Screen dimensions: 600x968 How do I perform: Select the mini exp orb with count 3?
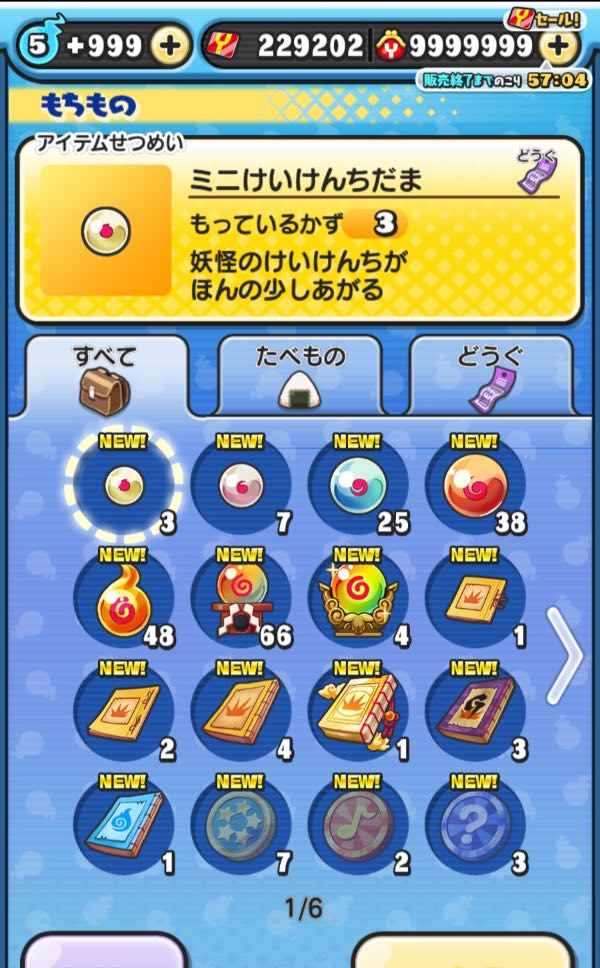(124, 486)
